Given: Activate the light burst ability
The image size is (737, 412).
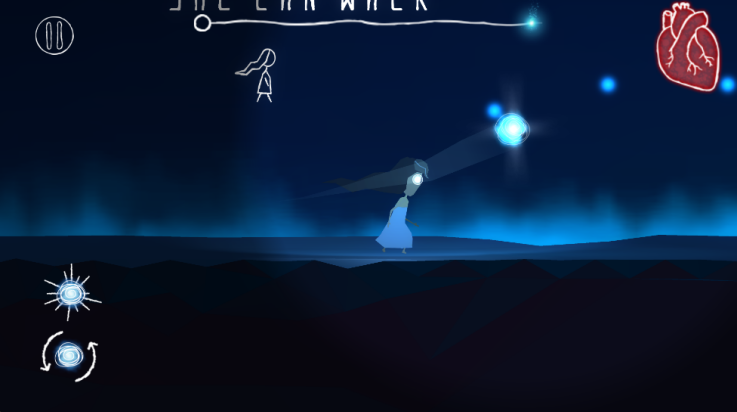Looking at the screenshot, I should click(72, 293).
